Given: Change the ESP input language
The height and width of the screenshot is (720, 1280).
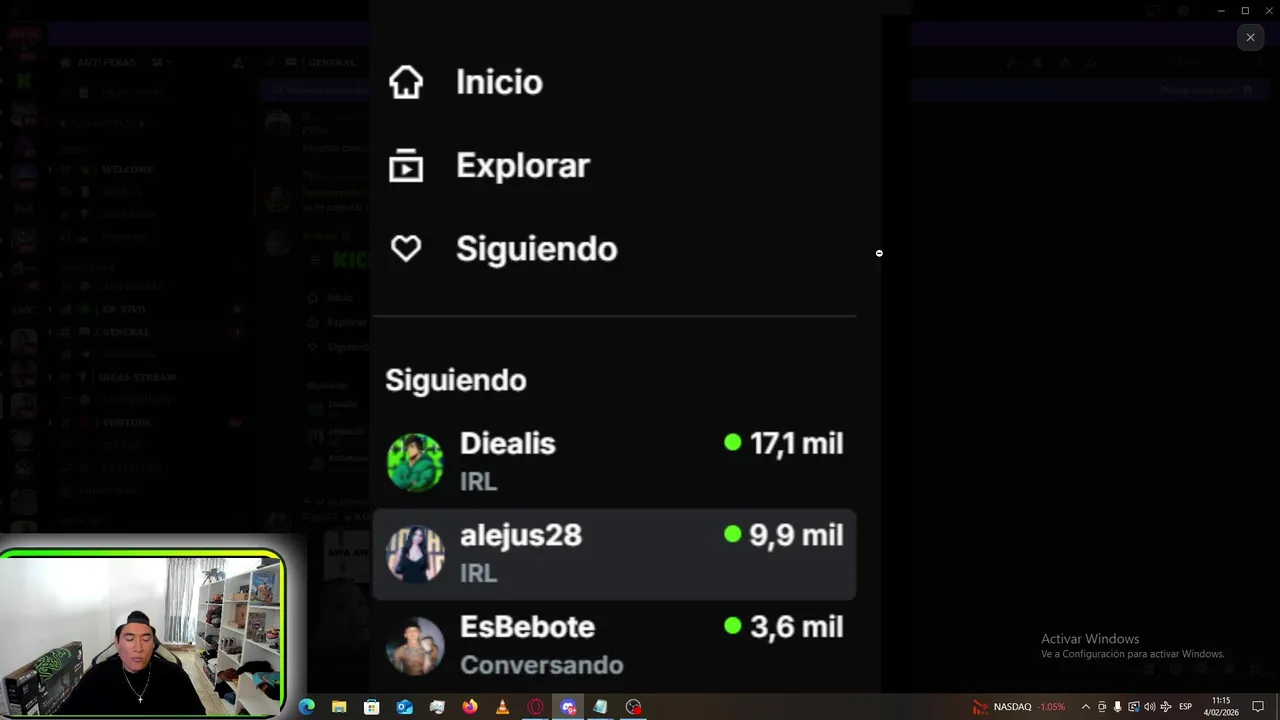Looking at the screenshot, I should 1186,707.
